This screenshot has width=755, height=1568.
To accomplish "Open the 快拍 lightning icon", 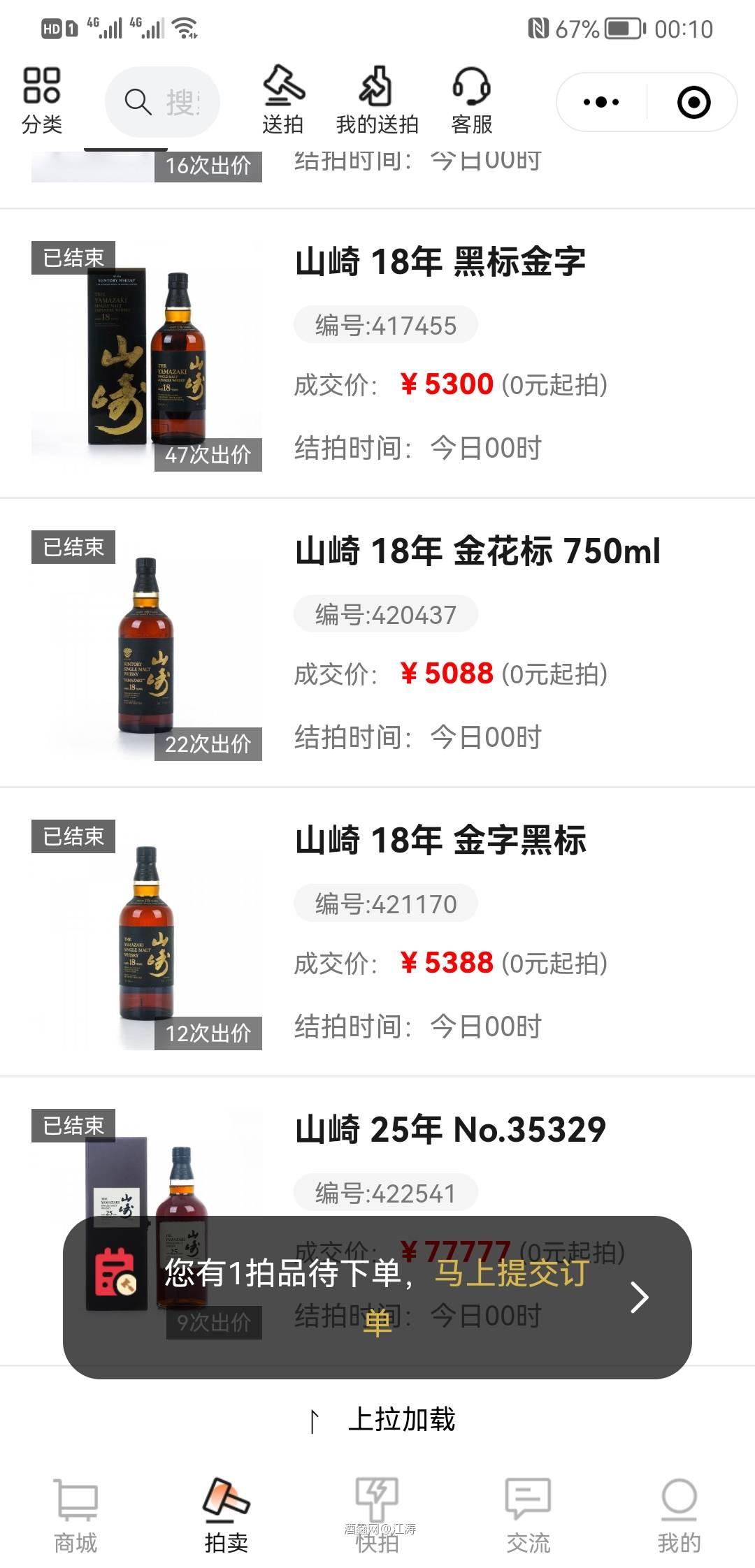I will (375, 1509).
